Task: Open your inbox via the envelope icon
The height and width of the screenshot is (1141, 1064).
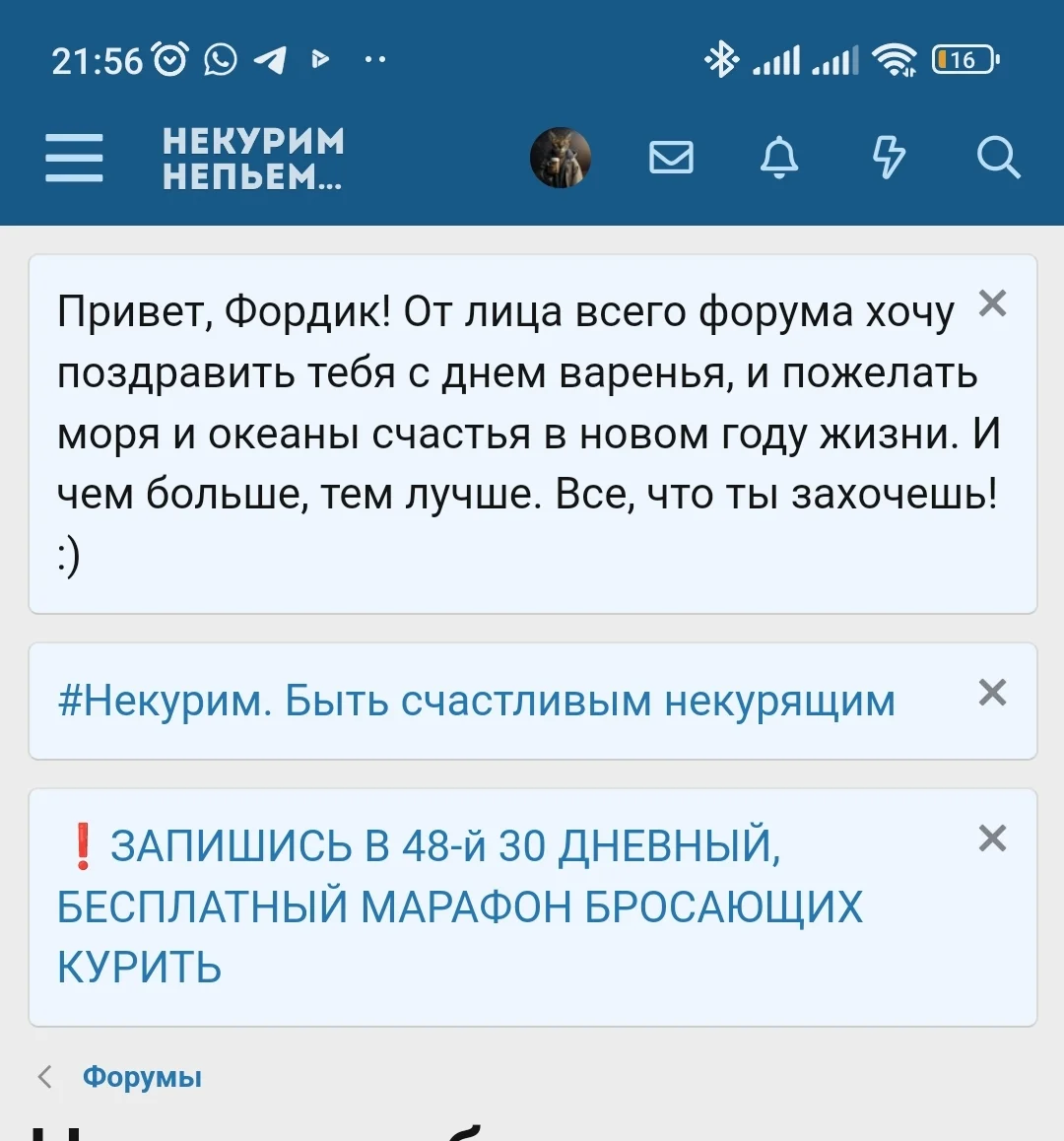Action: click(x=672, y=158)
